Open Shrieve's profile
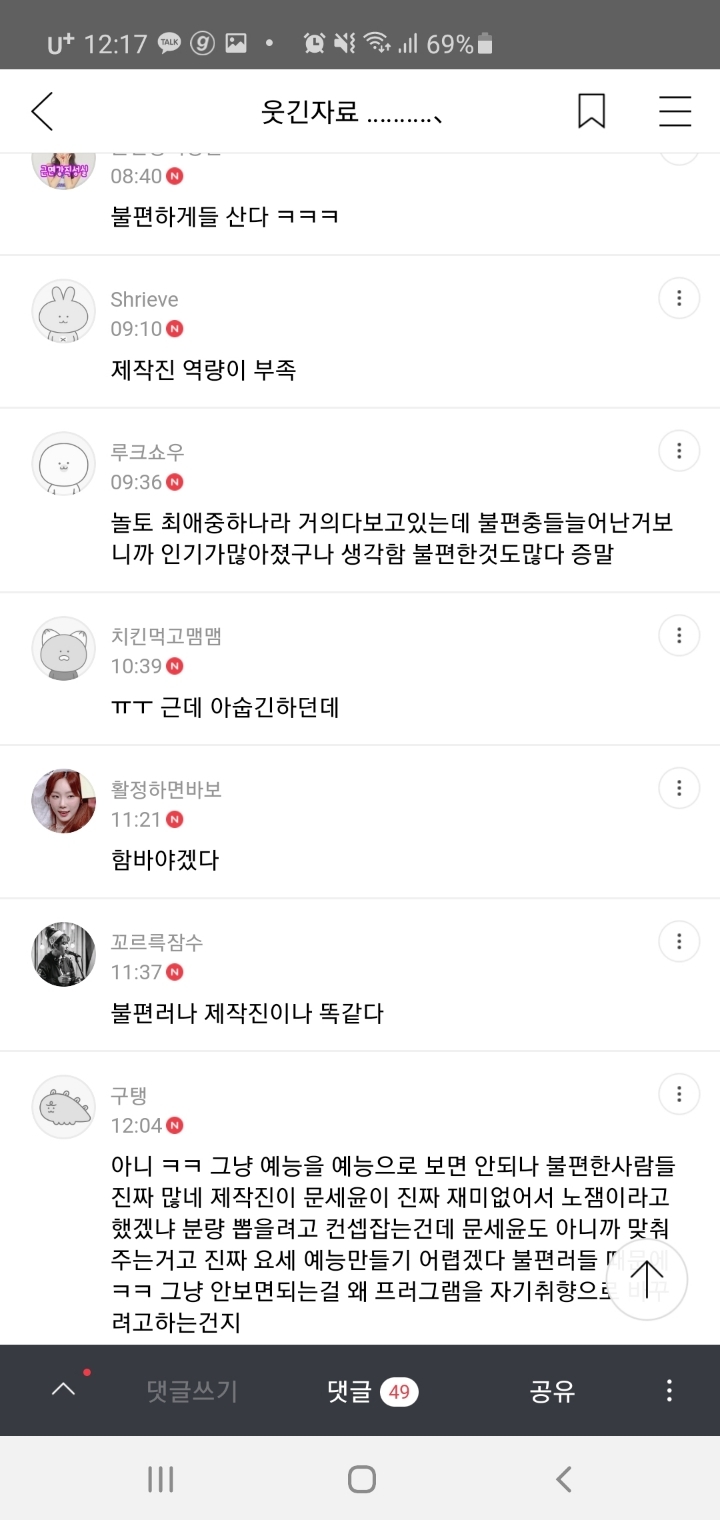The width and height of the screenshot is (720, 1520). click(64, 312)
